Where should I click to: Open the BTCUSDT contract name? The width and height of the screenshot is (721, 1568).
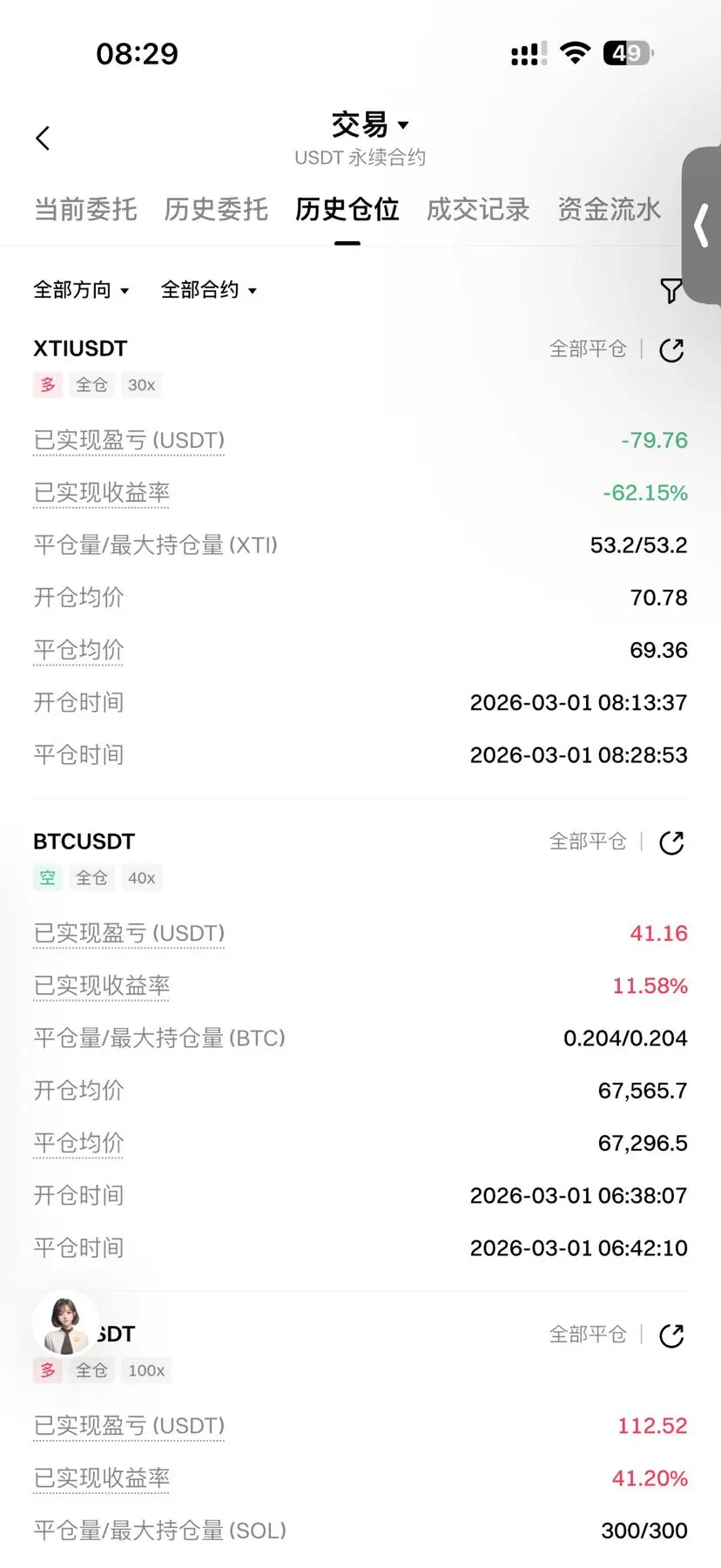[84, 841]
